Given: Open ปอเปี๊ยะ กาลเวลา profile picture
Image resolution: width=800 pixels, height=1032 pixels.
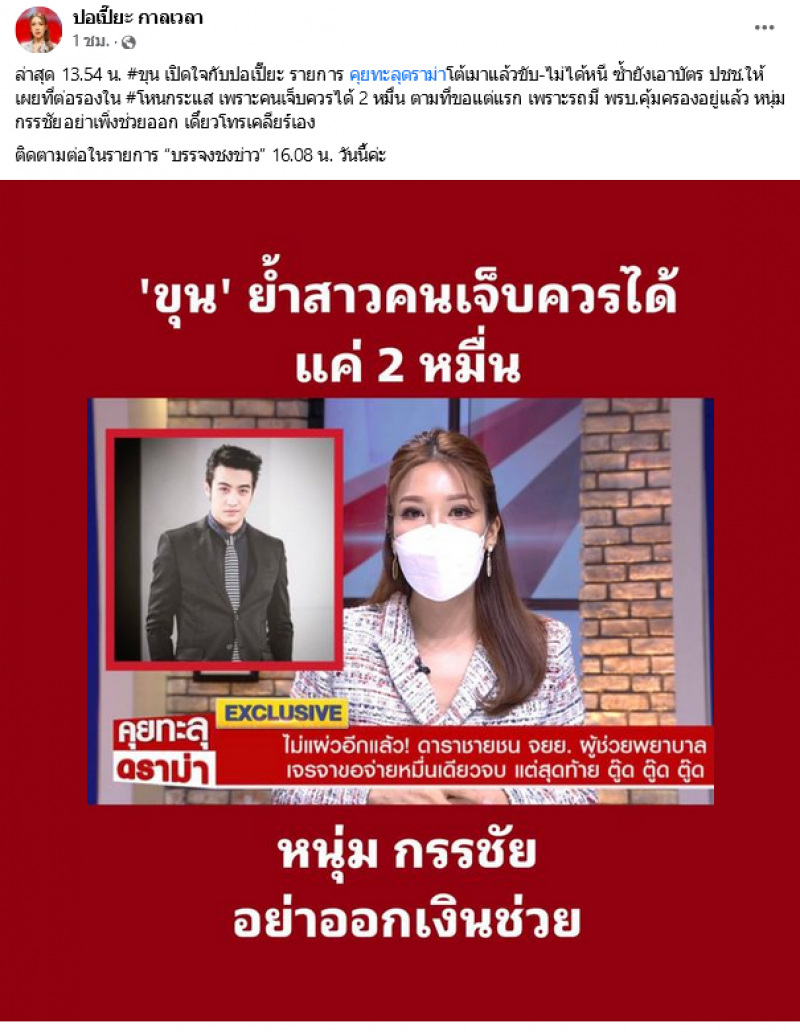Looking at the screenshot, I should [38, 29].
